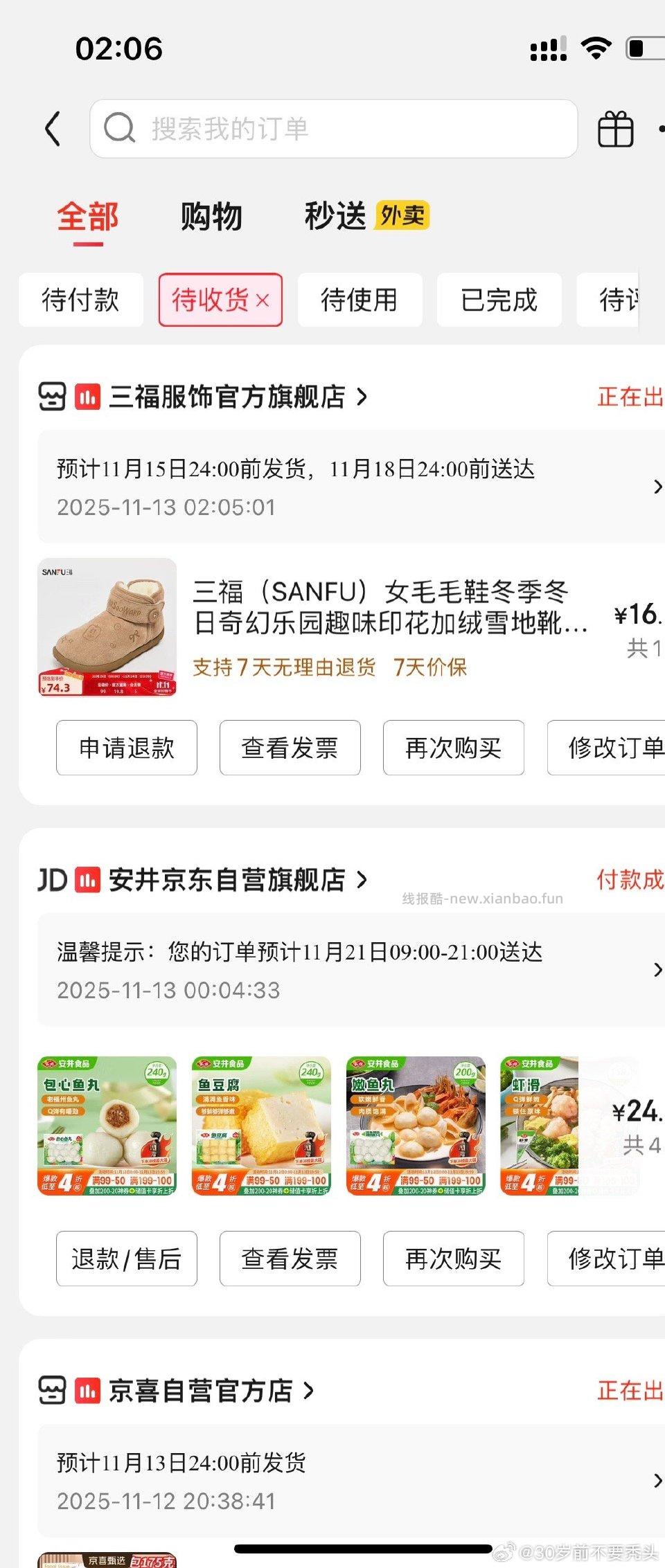Filter orders by 待使用
The height and width of the screenshot is (1568, 665).
point(360,300)
